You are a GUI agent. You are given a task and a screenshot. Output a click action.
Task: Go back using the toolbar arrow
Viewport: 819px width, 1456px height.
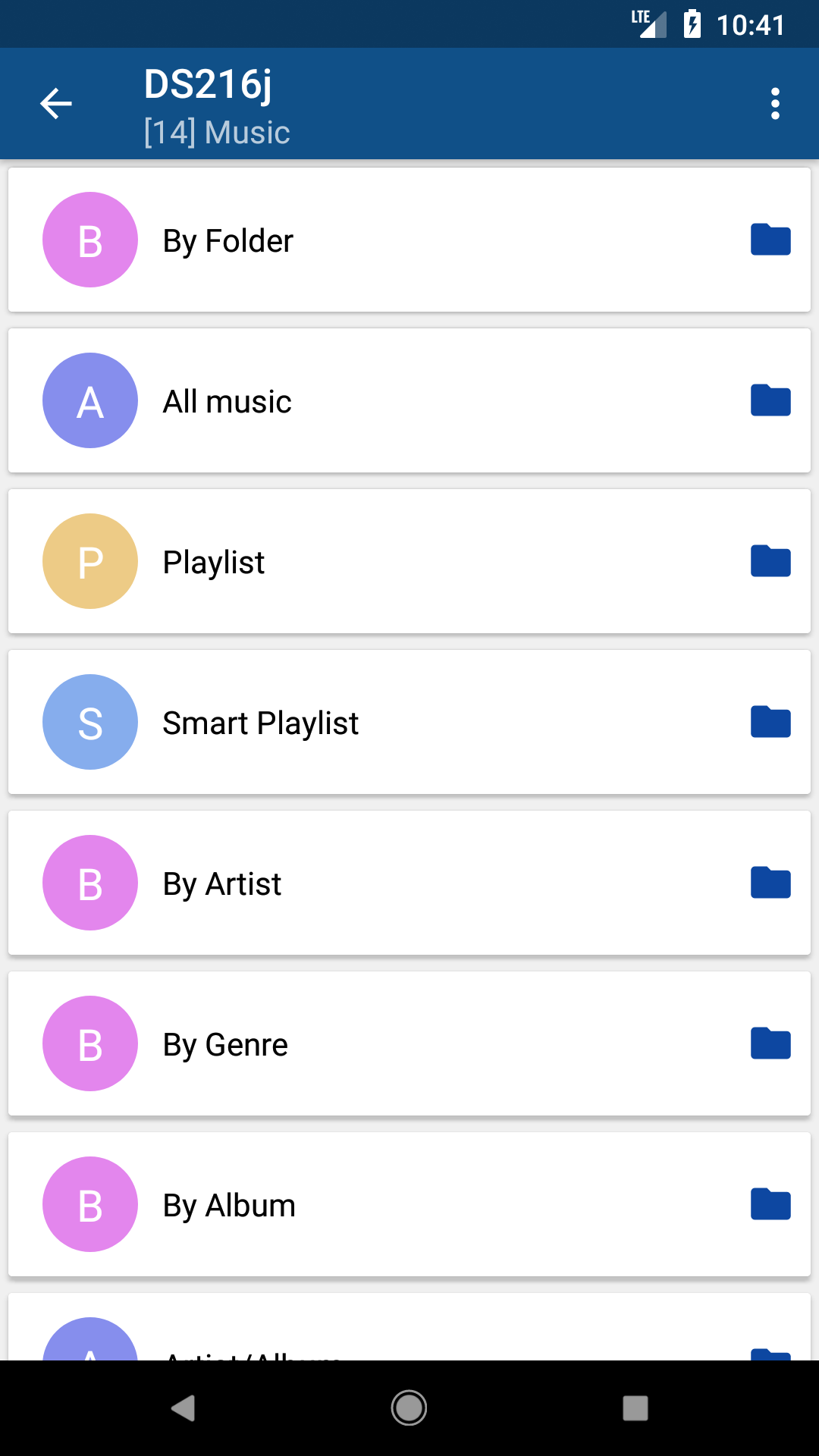tap(56, 104)
